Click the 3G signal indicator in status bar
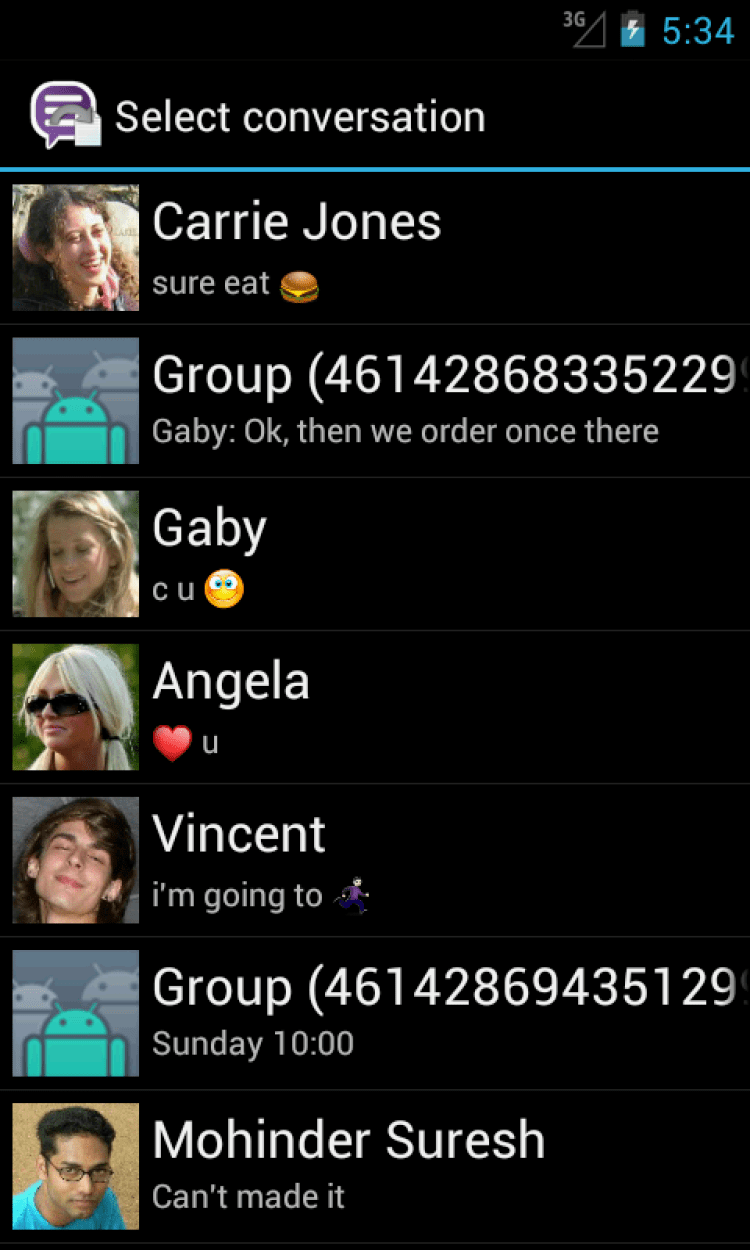This screenshot has height=1250, width=750. (585, 29)
